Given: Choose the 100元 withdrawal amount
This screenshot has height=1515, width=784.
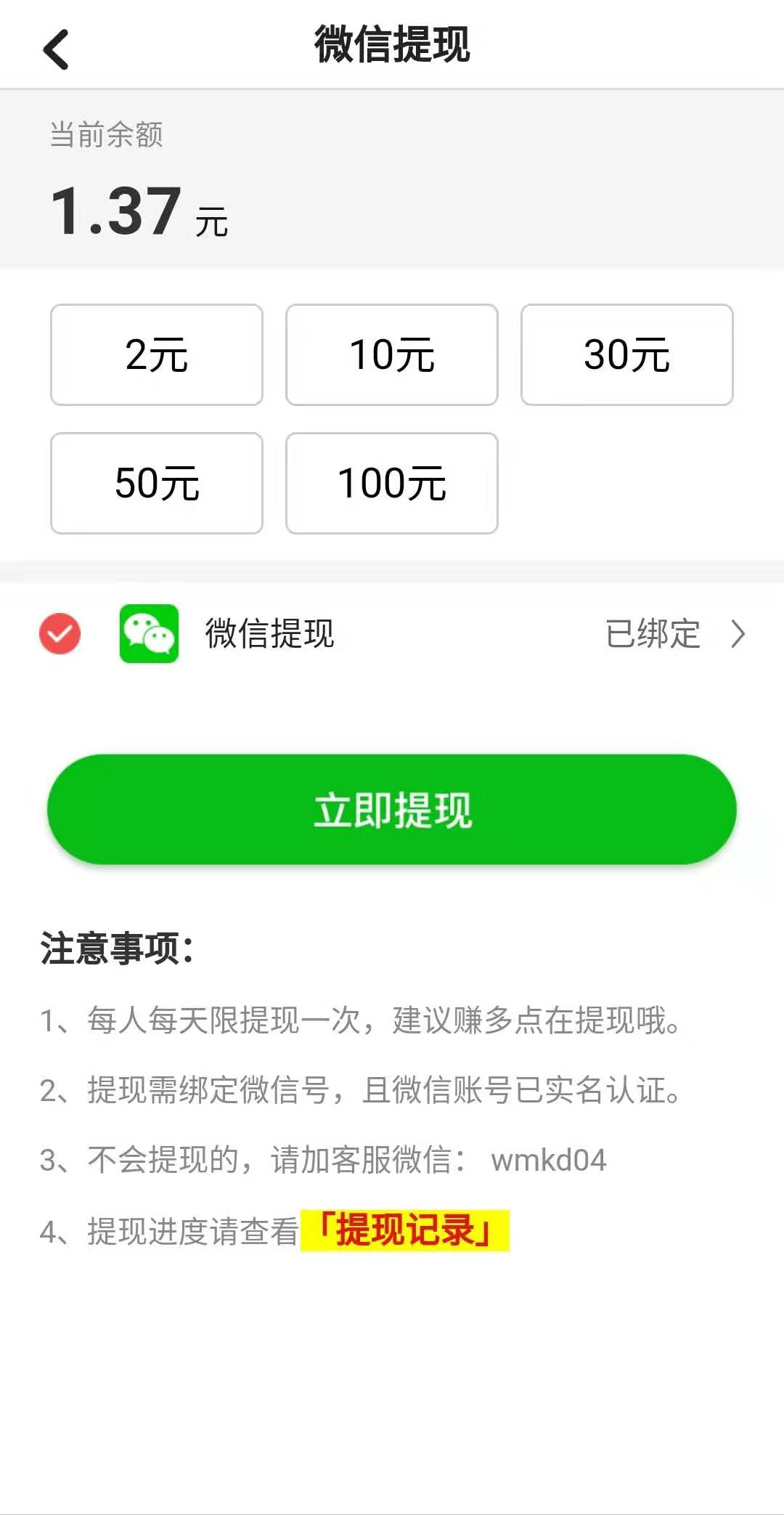Looking at the screenshot, I should 392,483.
